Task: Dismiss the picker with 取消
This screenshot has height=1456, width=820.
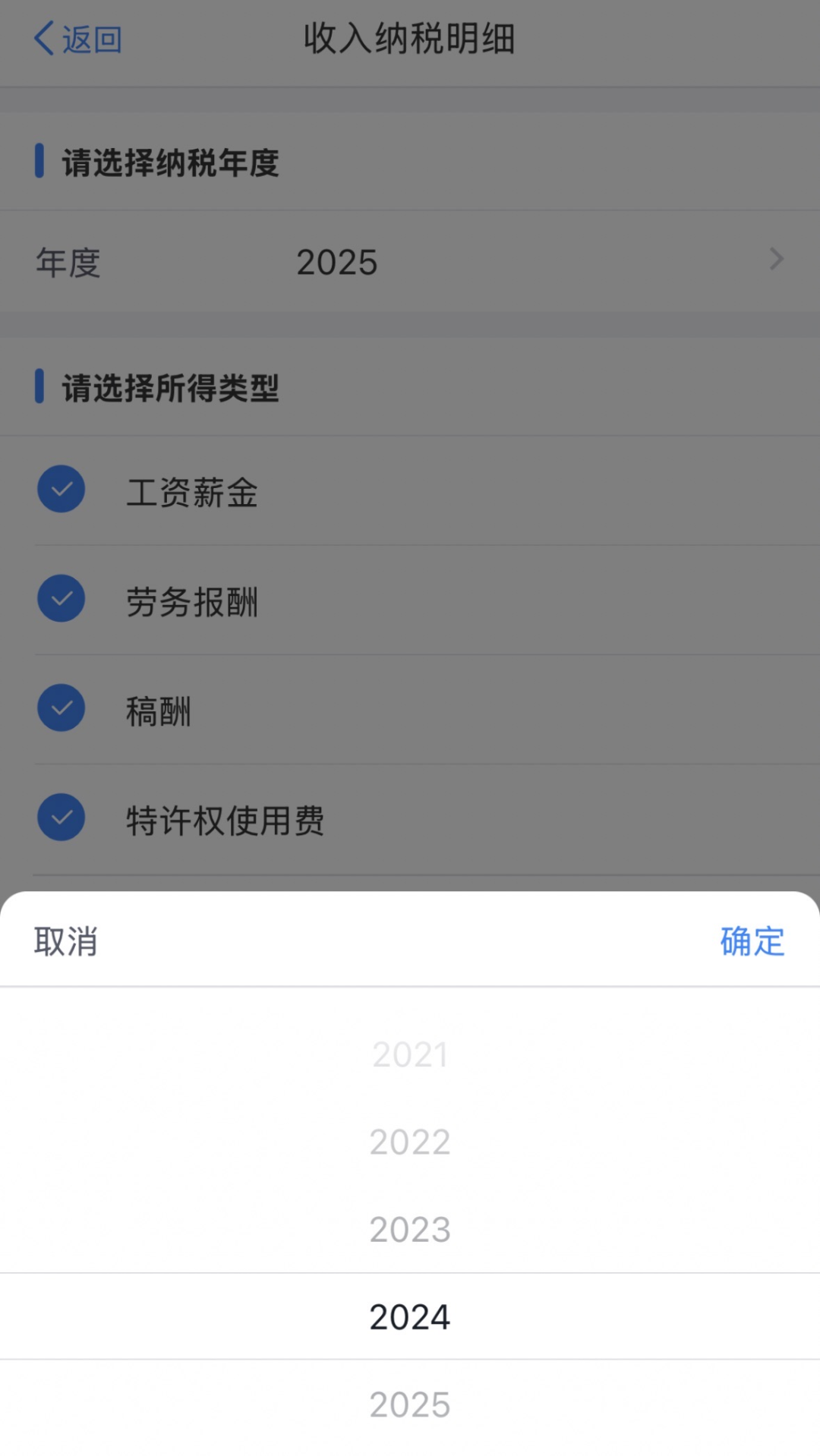Action: [65, 941]
